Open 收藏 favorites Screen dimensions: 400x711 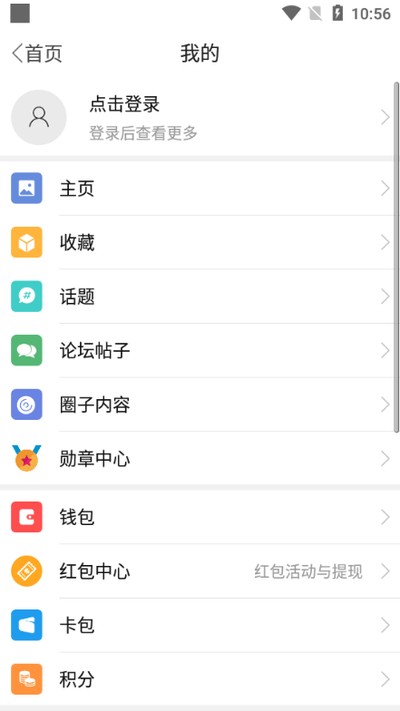click(x=200, y=242)
